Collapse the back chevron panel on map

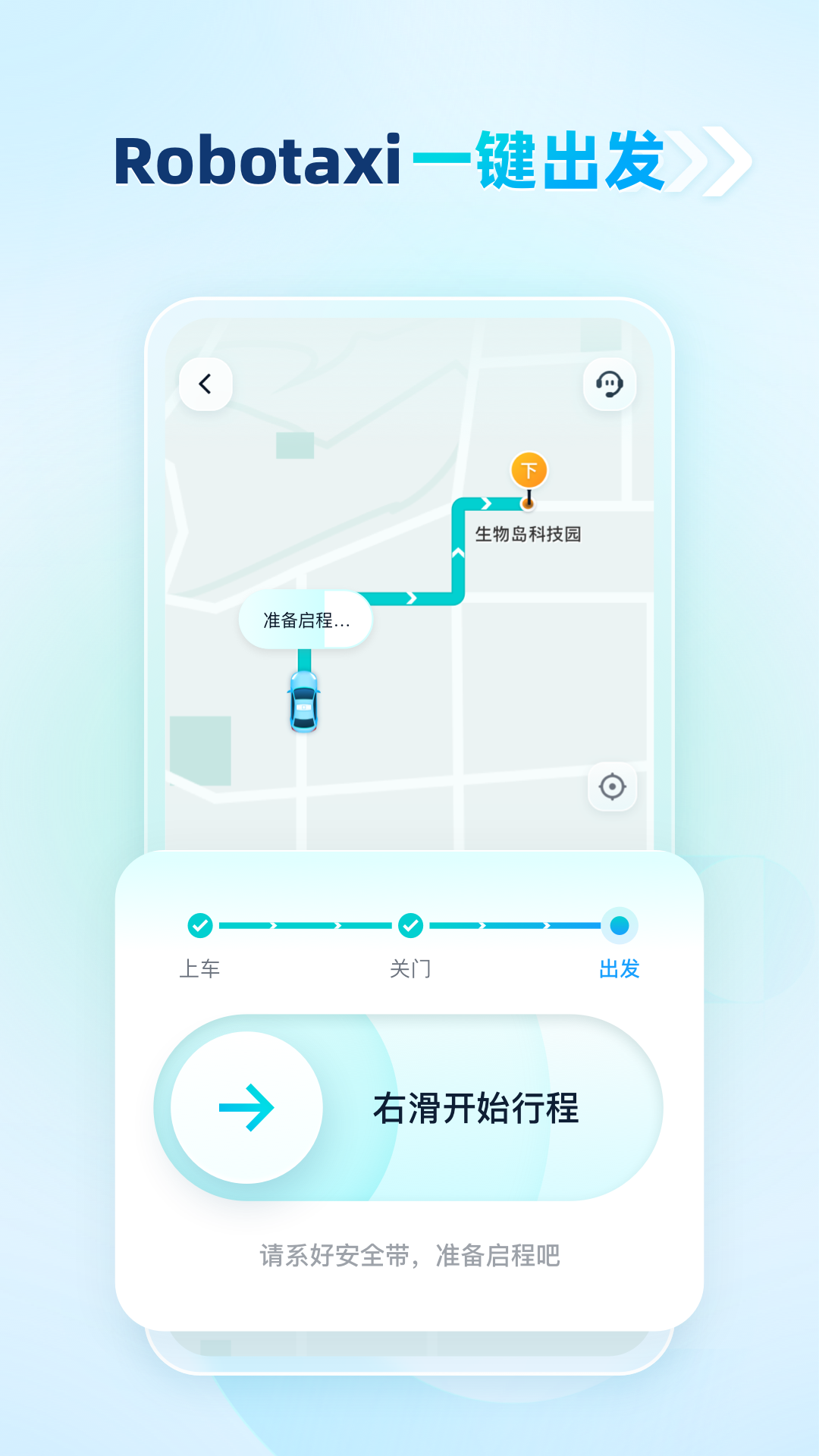point(206,384)
